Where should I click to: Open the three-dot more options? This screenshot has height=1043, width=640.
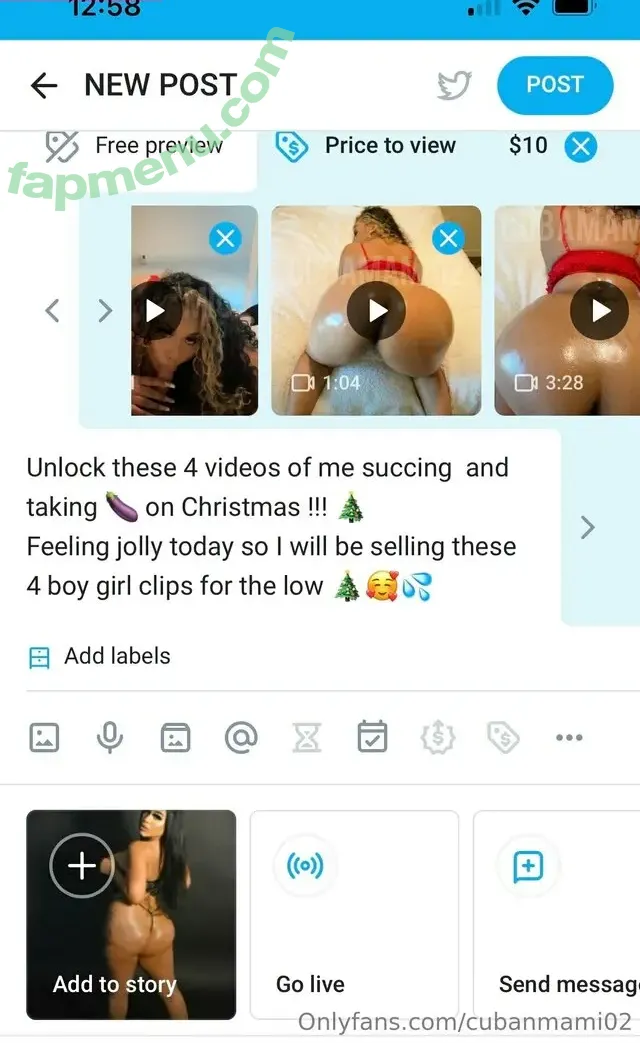tap(569, 738)
